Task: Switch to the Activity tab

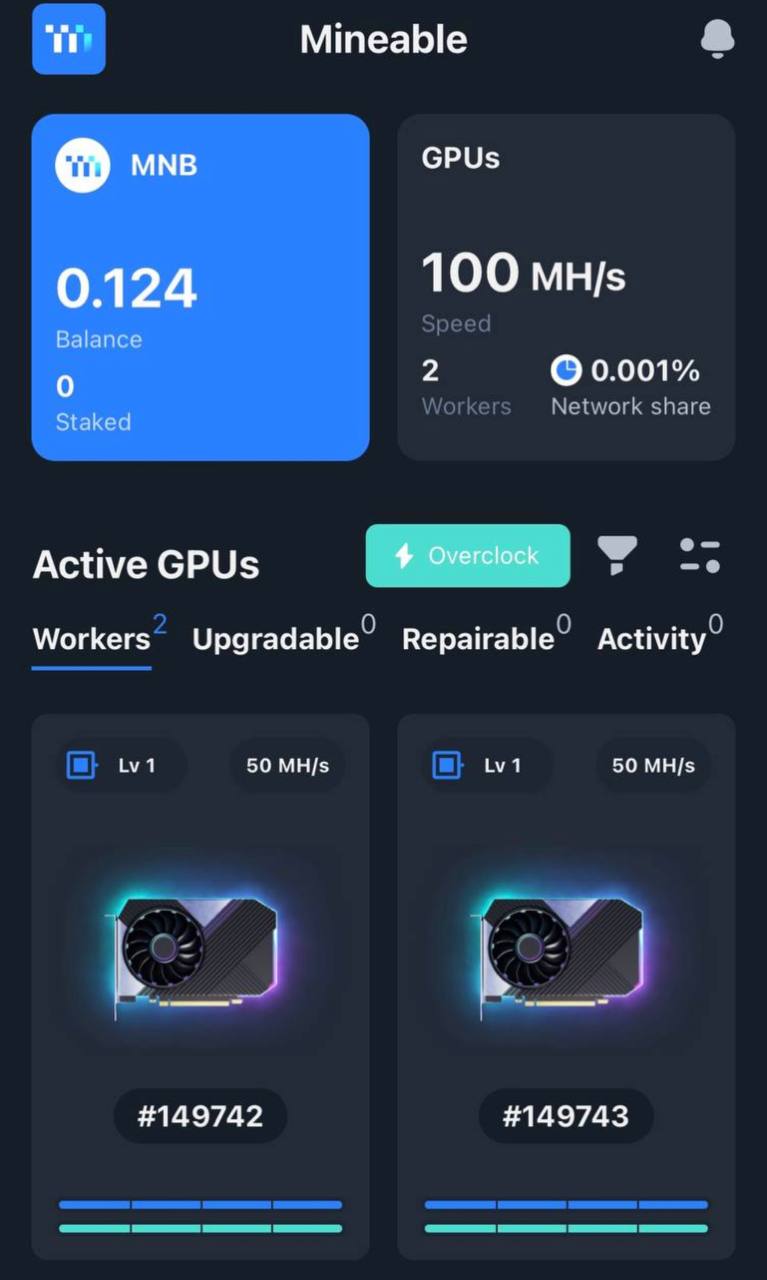Action: point(652,639)
